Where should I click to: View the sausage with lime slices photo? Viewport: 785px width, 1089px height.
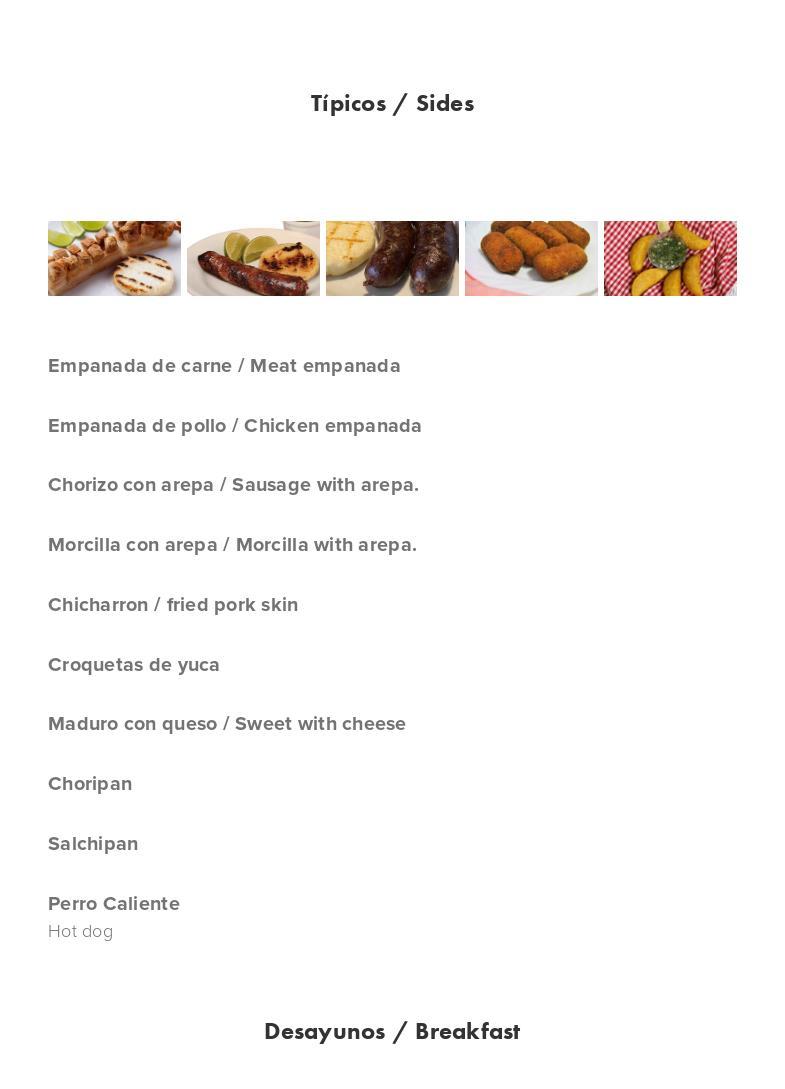coord(253,258)
